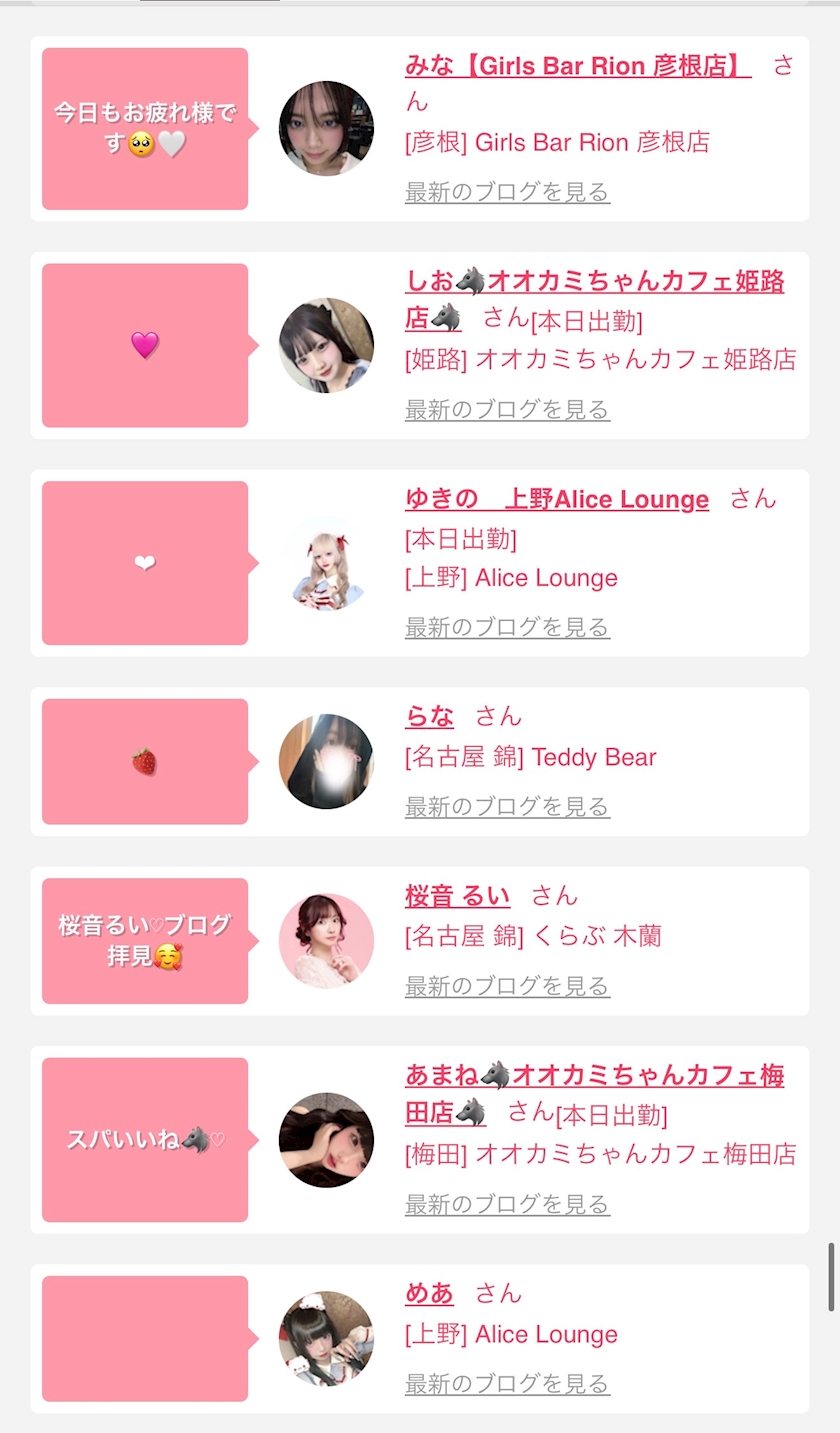
Task: View latest blog under 桜音 るい's entry
Action: click(507, 986)
